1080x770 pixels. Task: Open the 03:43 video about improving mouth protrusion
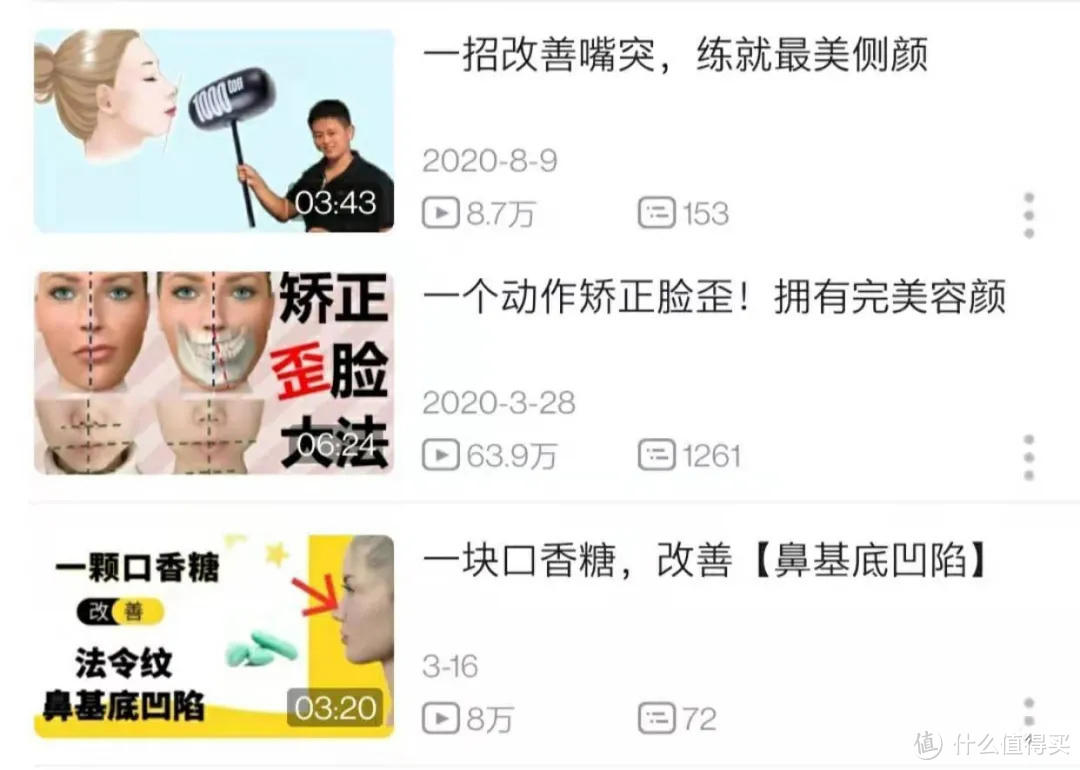pos(213,131)
